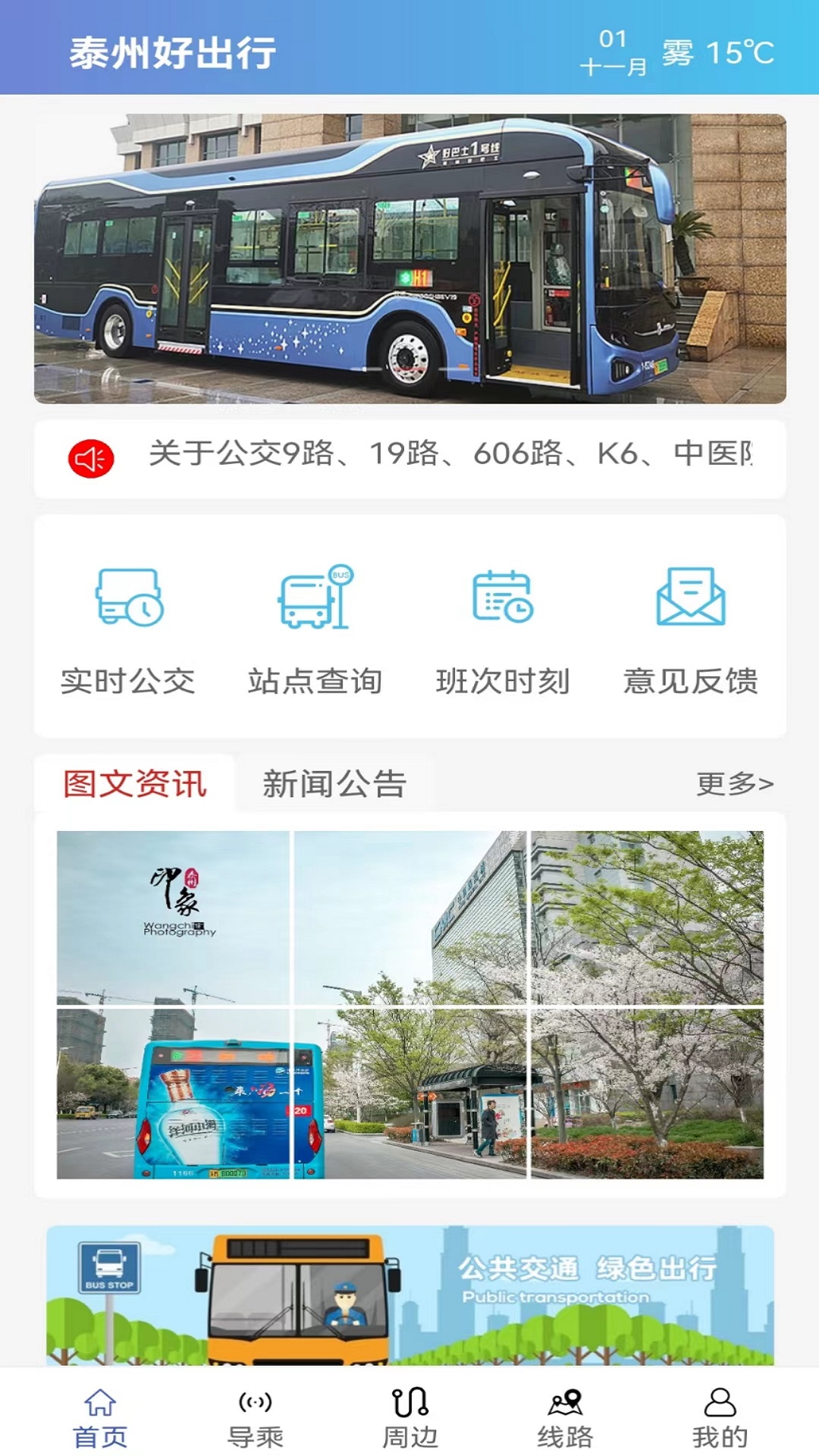Screen dimensions: 819x1456
Task: Open the 公共交通 绿色出行 banner
Action: coord(409,1295)
